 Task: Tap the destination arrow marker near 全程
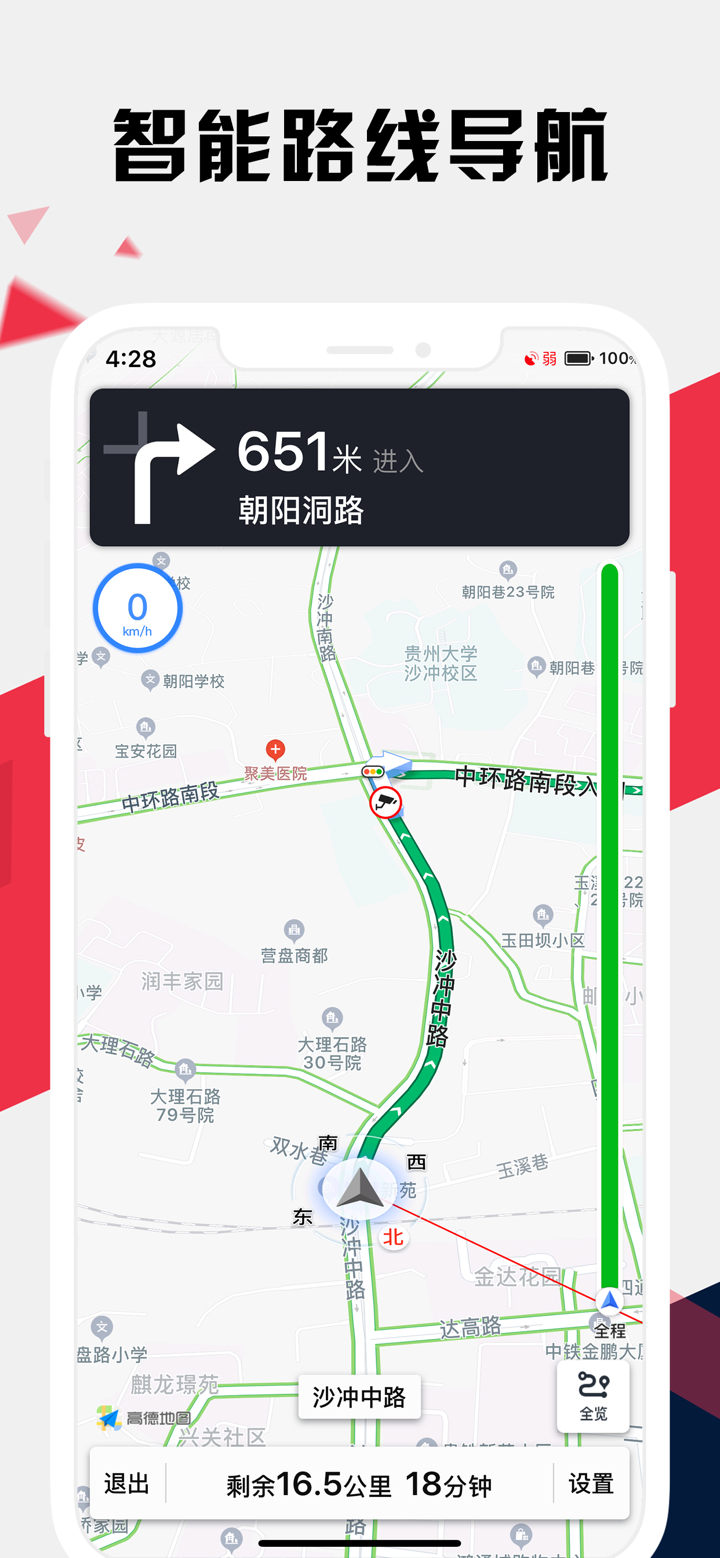609,1302
